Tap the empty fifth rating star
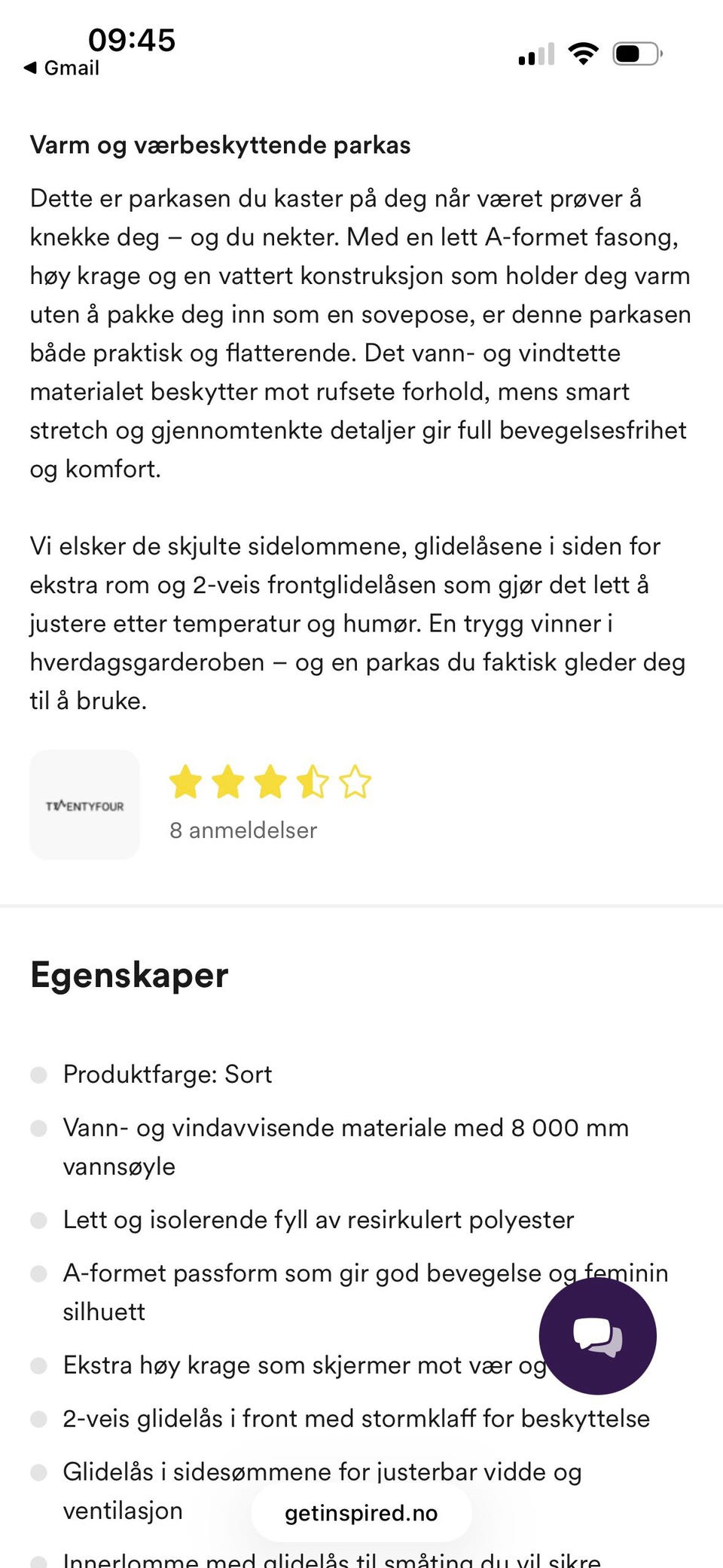Screen dimensions: 723x1568 point(355,782)
